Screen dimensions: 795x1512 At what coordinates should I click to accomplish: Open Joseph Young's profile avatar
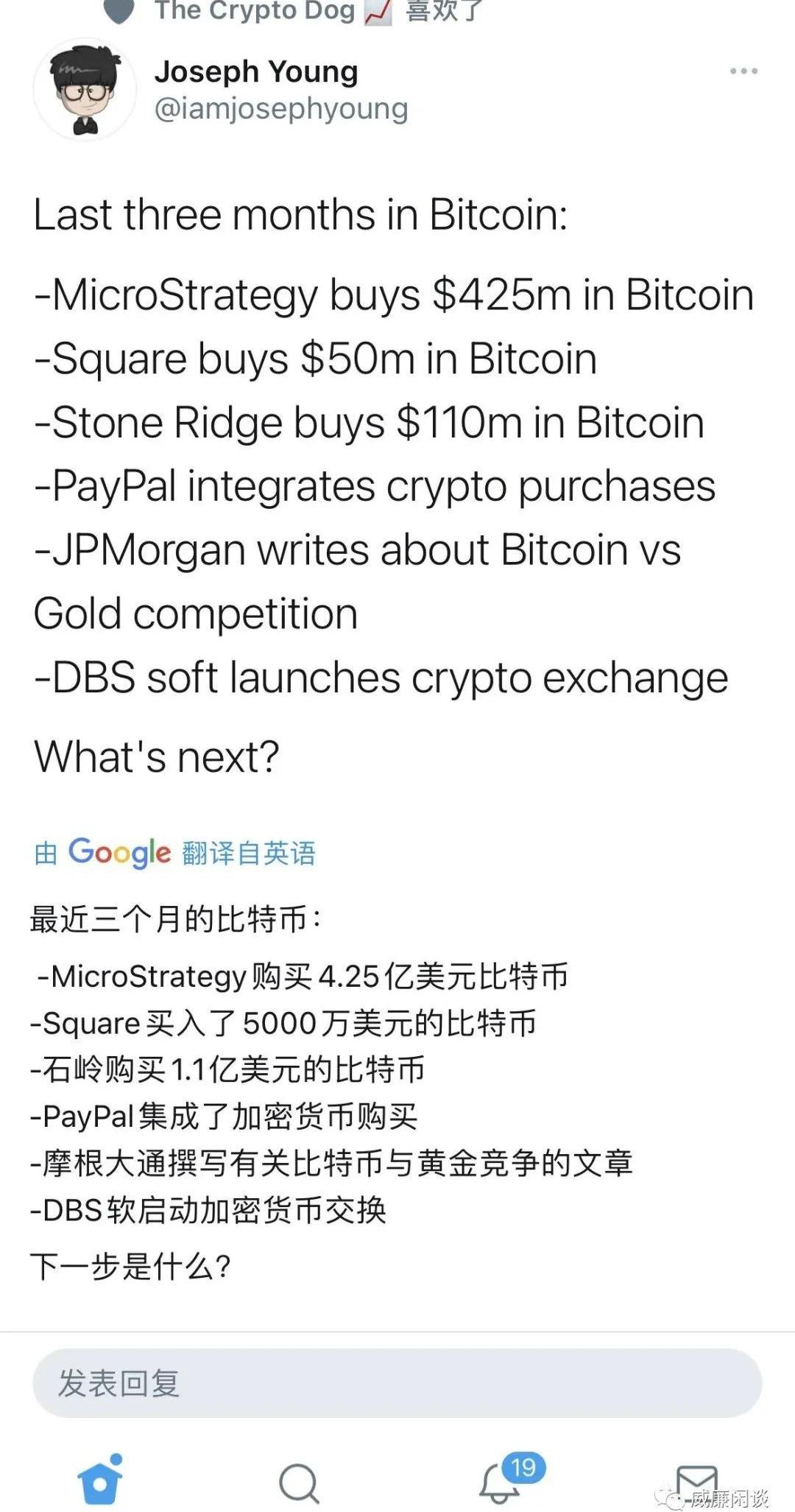(85, 89)
